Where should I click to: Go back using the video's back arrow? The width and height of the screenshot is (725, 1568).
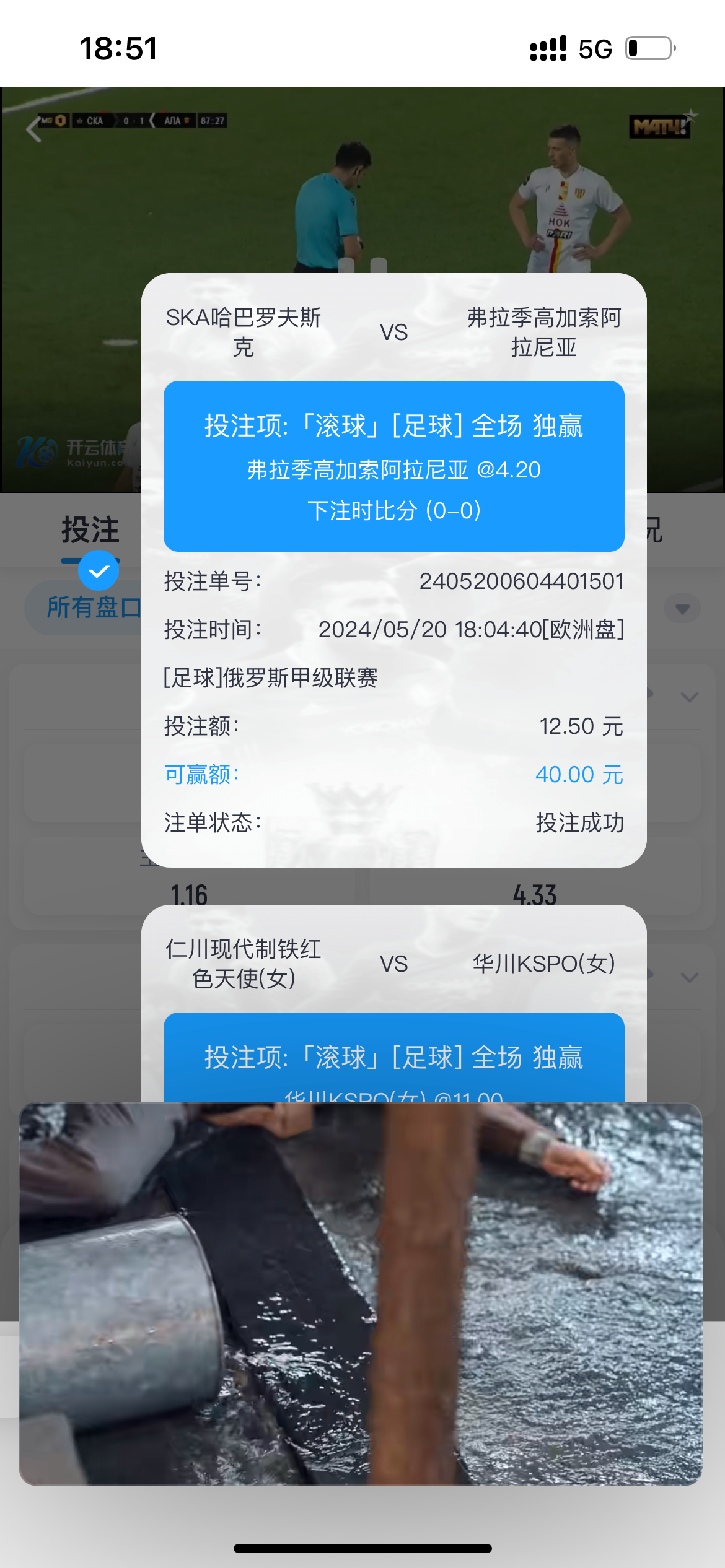click(x=34, y=129)
